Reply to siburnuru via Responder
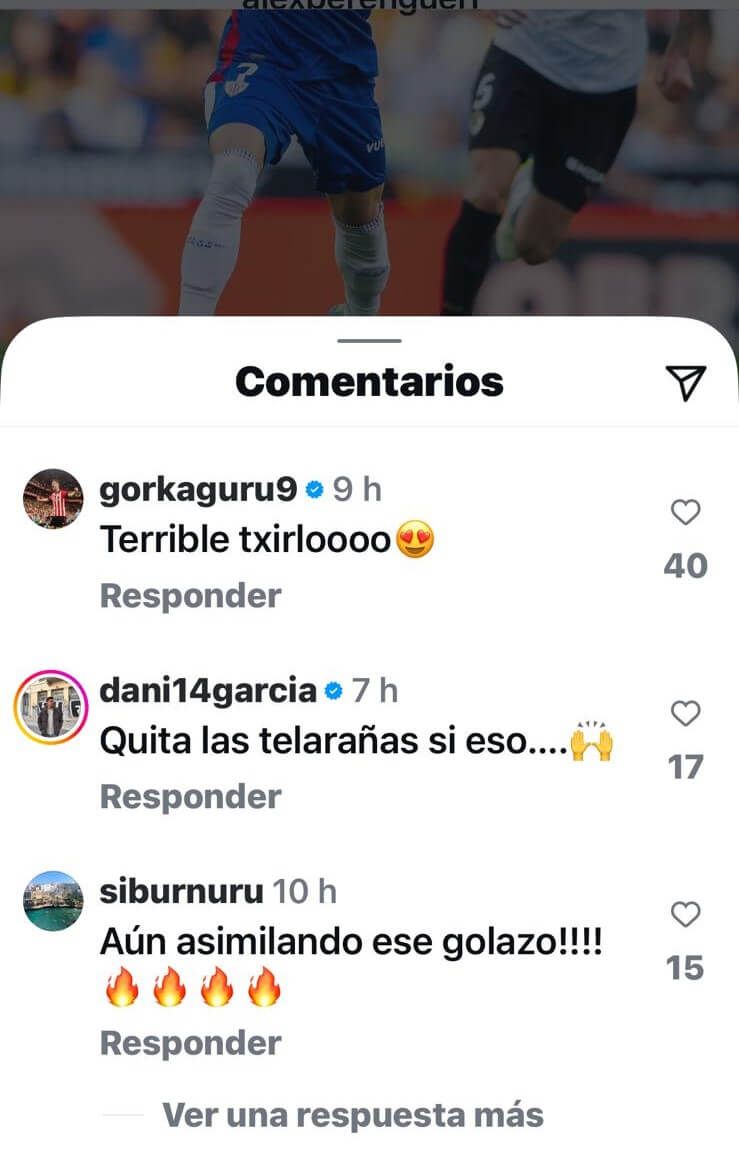This screenshot has width=739, height=1150. [x=189, y=1042]
